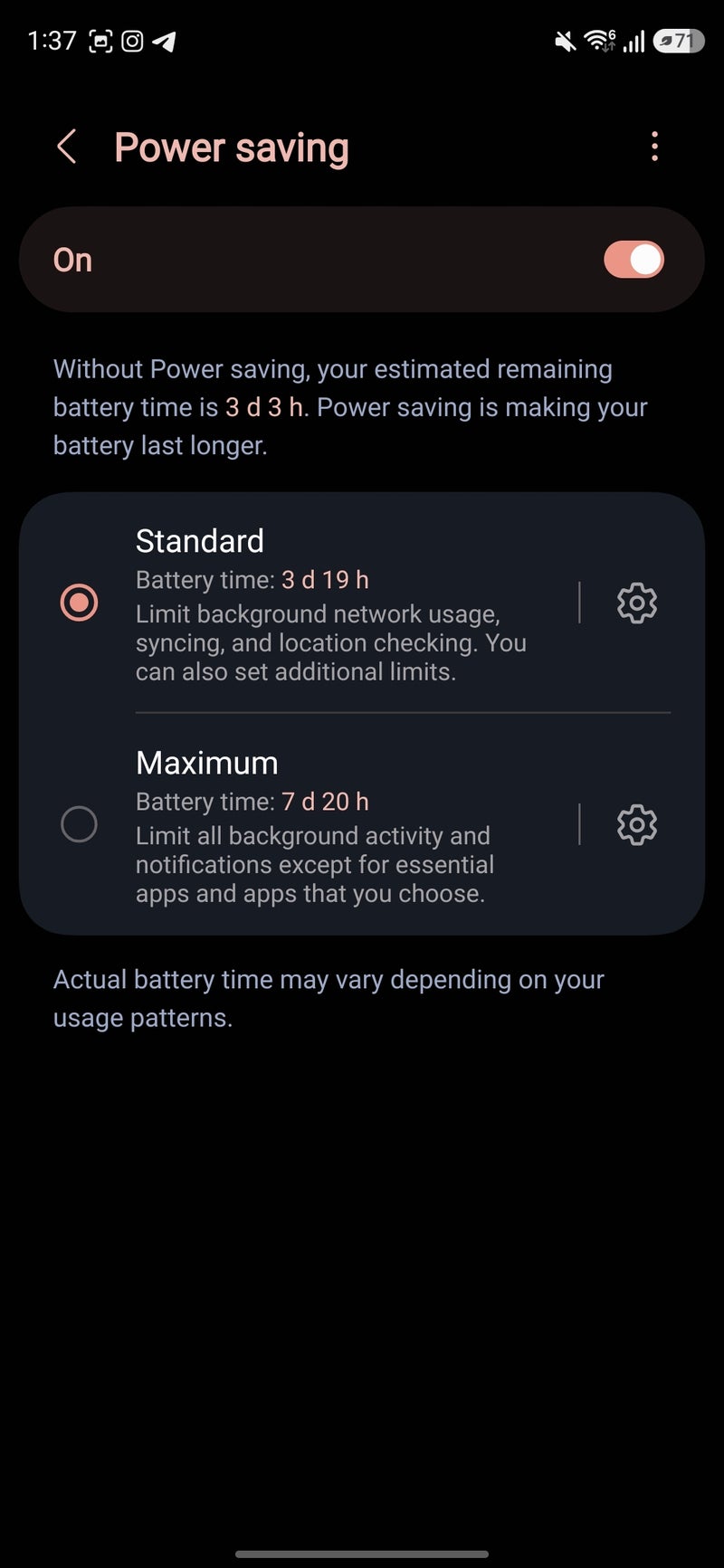Viewport: 724px width, 1568px height.
Task: Tap the On label of the power saving row
Action: click(71, 260)
